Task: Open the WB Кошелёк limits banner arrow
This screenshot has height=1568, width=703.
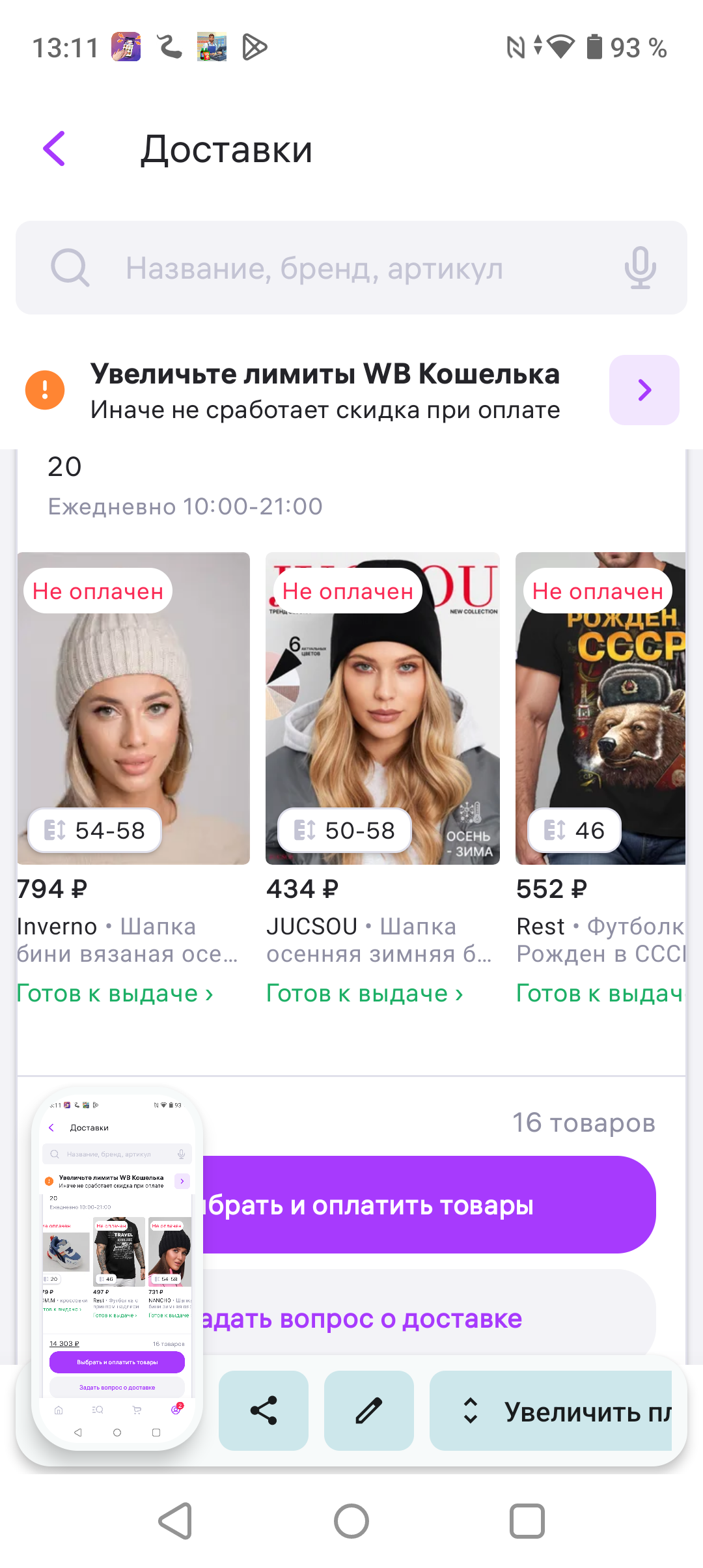Action: coord(644,390)
